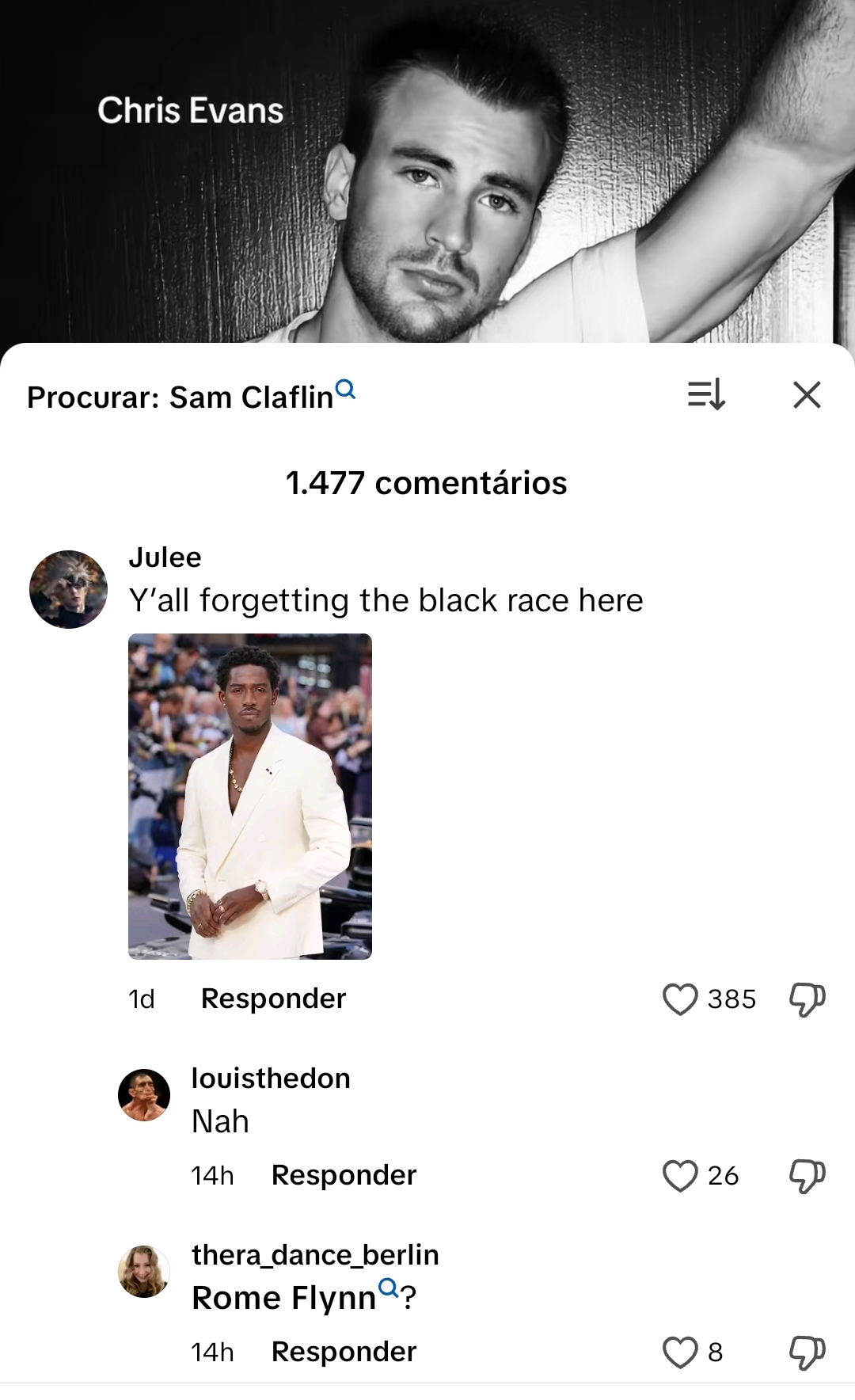Like louisthedon's "Nah" comment

[x=680, y=1176]
